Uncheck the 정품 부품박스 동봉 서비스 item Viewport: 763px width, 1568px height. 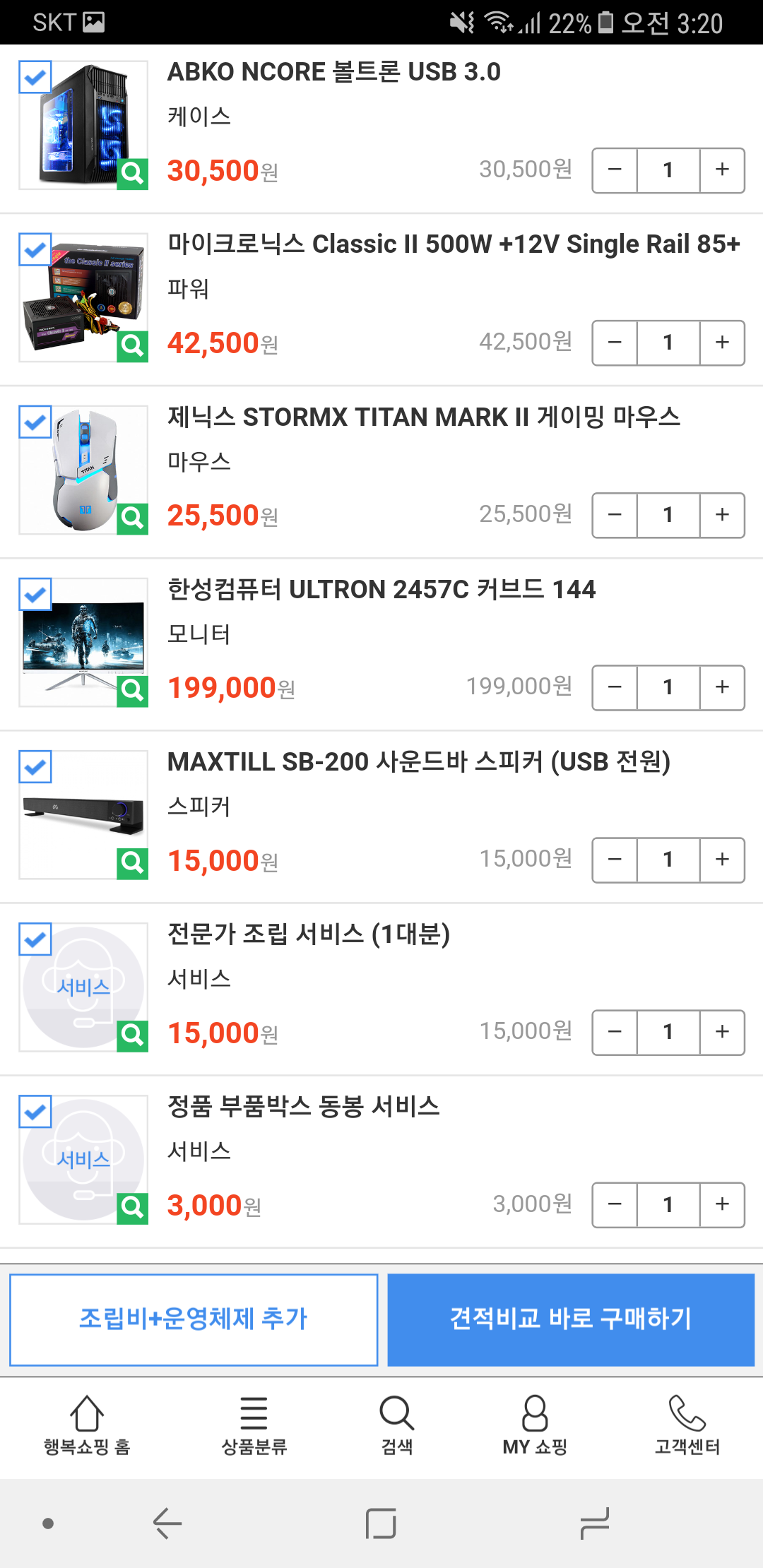pyautogui.click(x=35, y=1111)
